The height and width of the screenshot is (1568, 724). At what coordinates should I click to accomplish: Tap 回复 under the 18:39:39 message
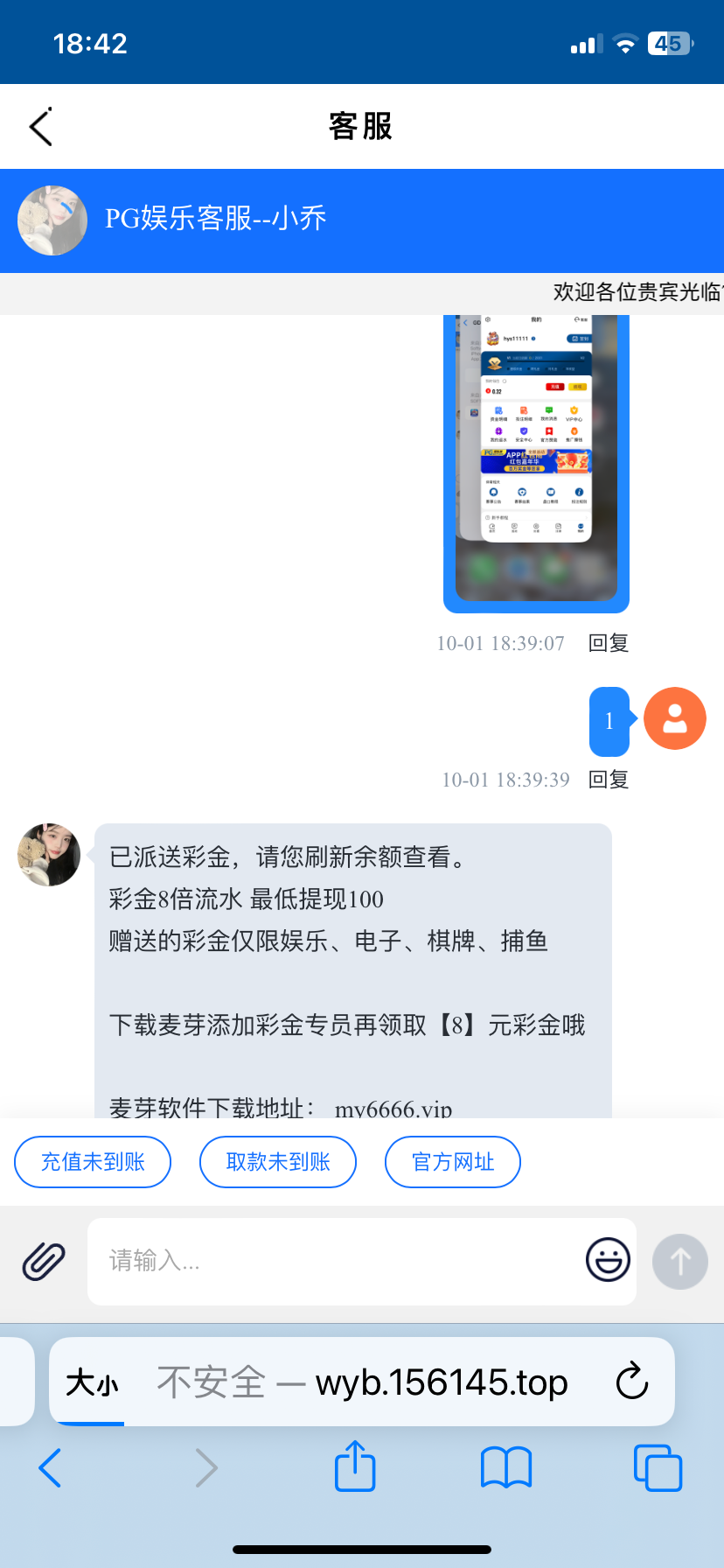609,780
